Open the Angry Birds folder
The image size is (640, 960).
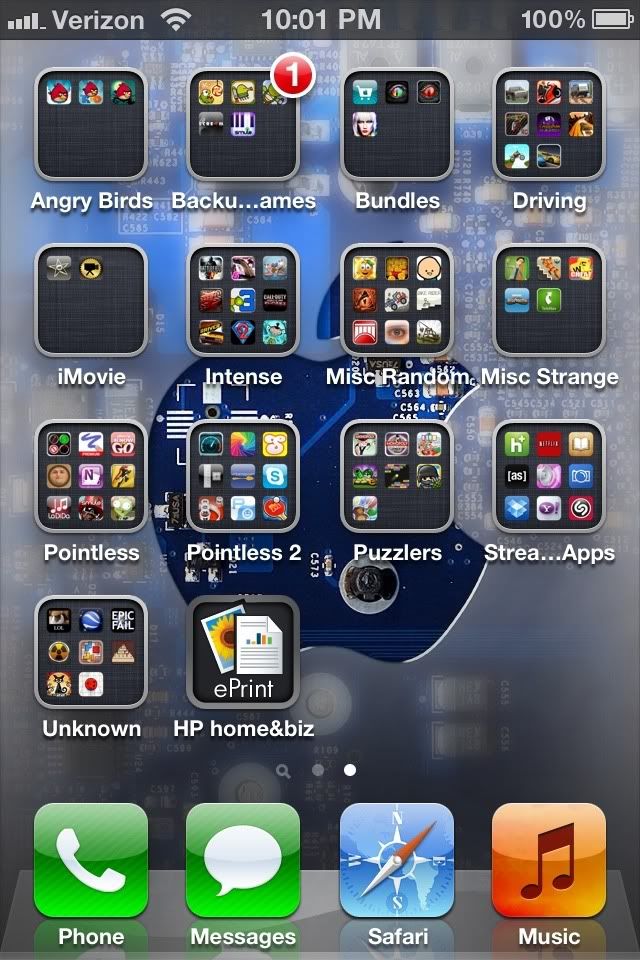[91, 124]
